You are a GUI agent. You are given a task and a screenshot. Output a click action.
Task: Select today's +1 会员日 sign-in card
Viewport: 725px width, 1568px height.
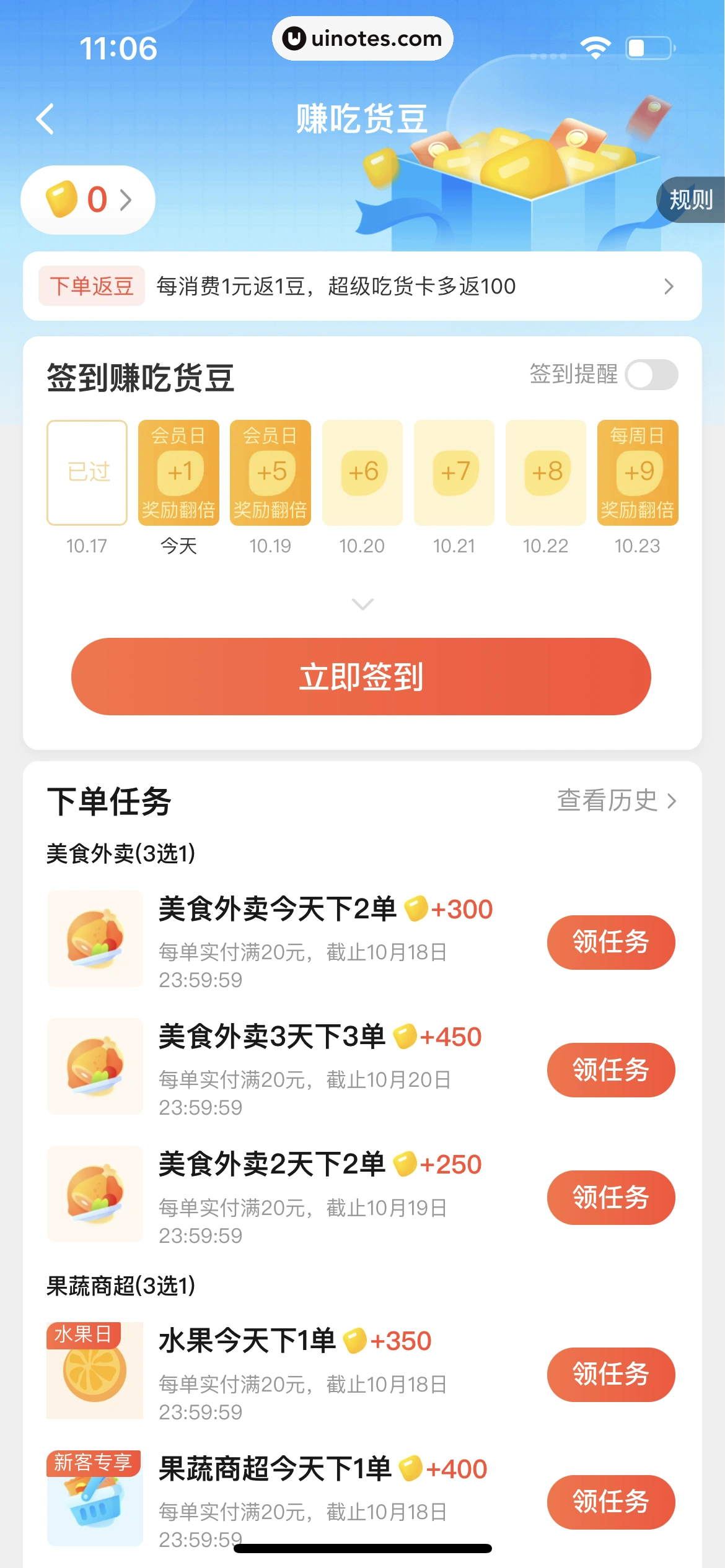pos(178,473)
